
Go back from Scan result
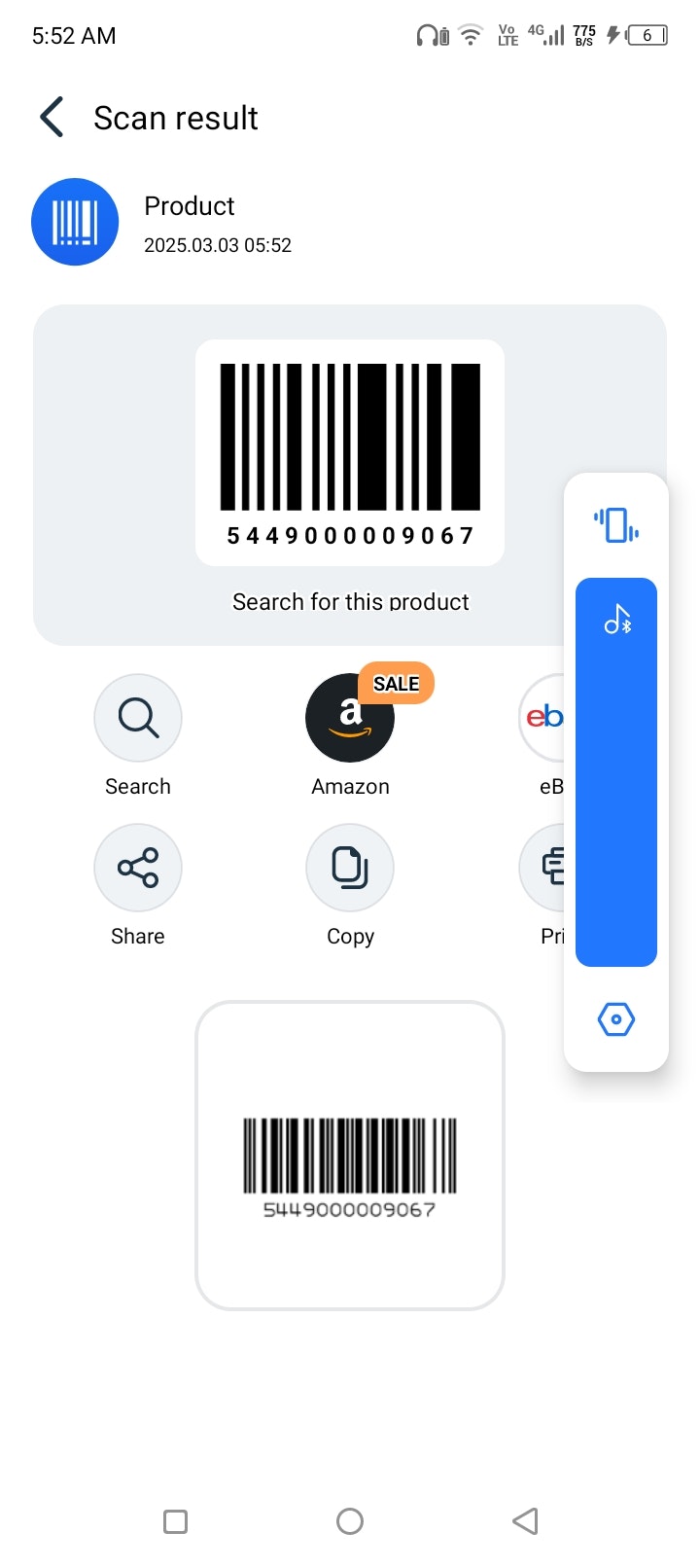(x=52, y=118)
